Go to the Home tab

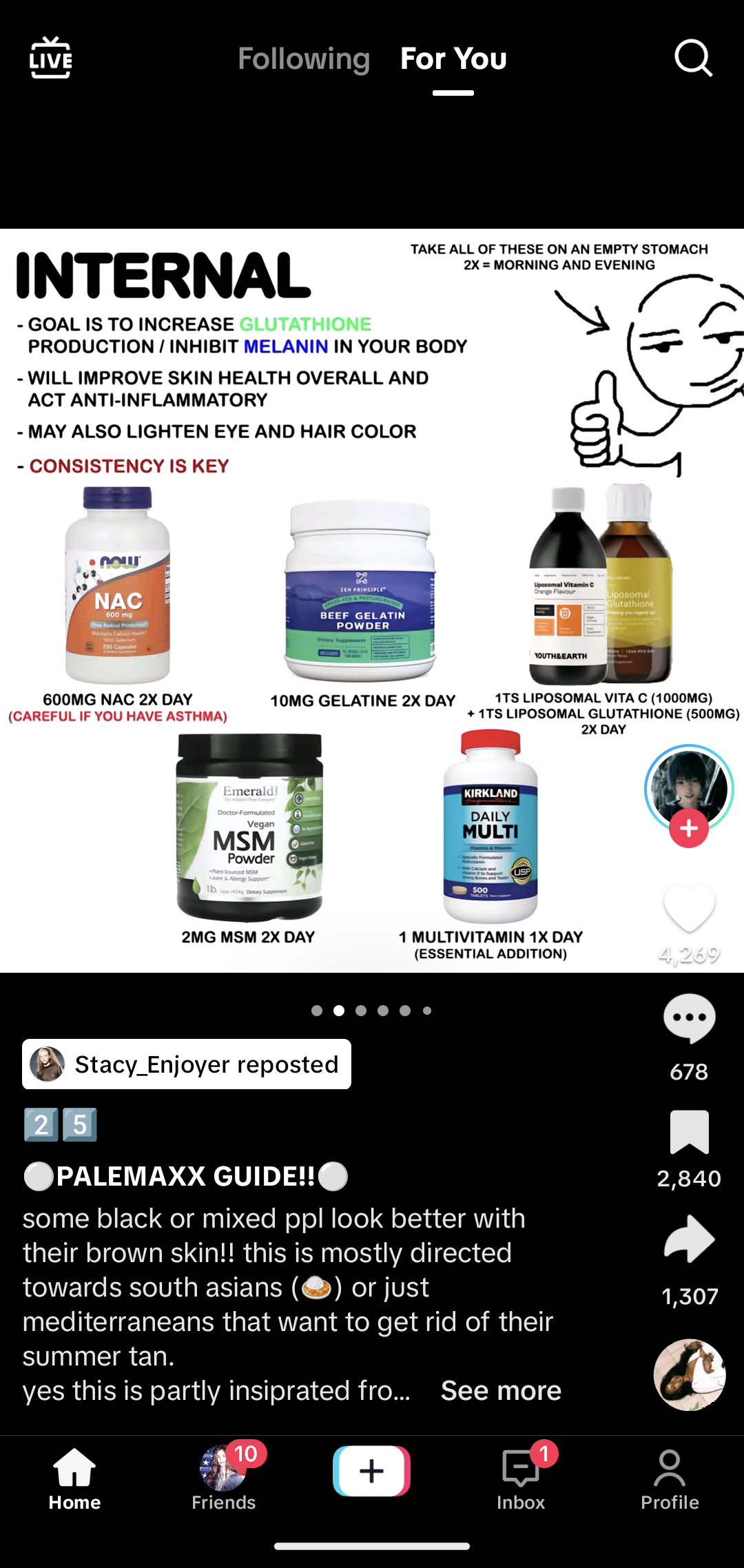pos(74,1478)
